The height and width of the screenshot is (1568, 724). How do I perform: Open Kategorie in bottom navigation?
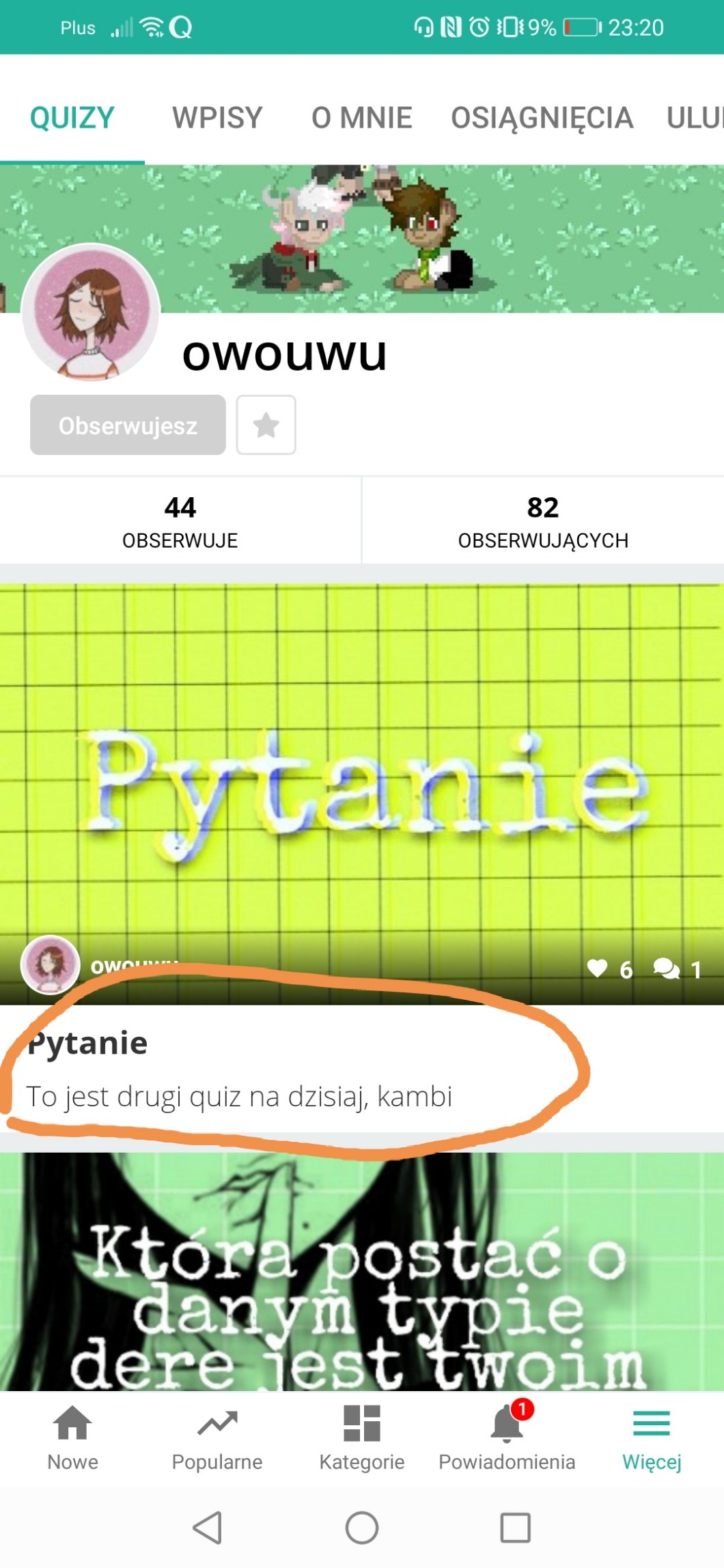click(x=362, y=1438)
